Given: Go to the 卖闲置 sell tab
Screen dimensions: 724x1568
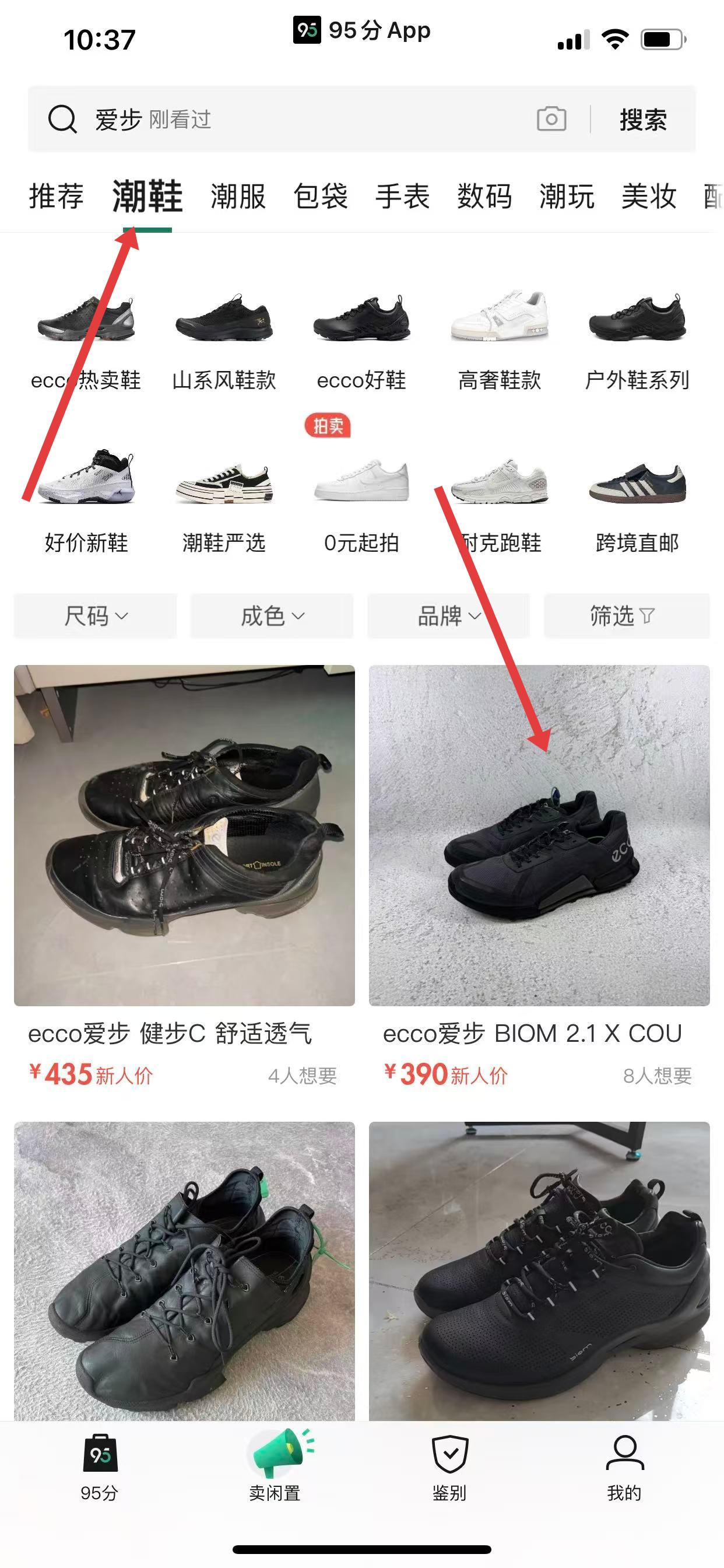Looking at the screenshot, I should (275, 1468).
